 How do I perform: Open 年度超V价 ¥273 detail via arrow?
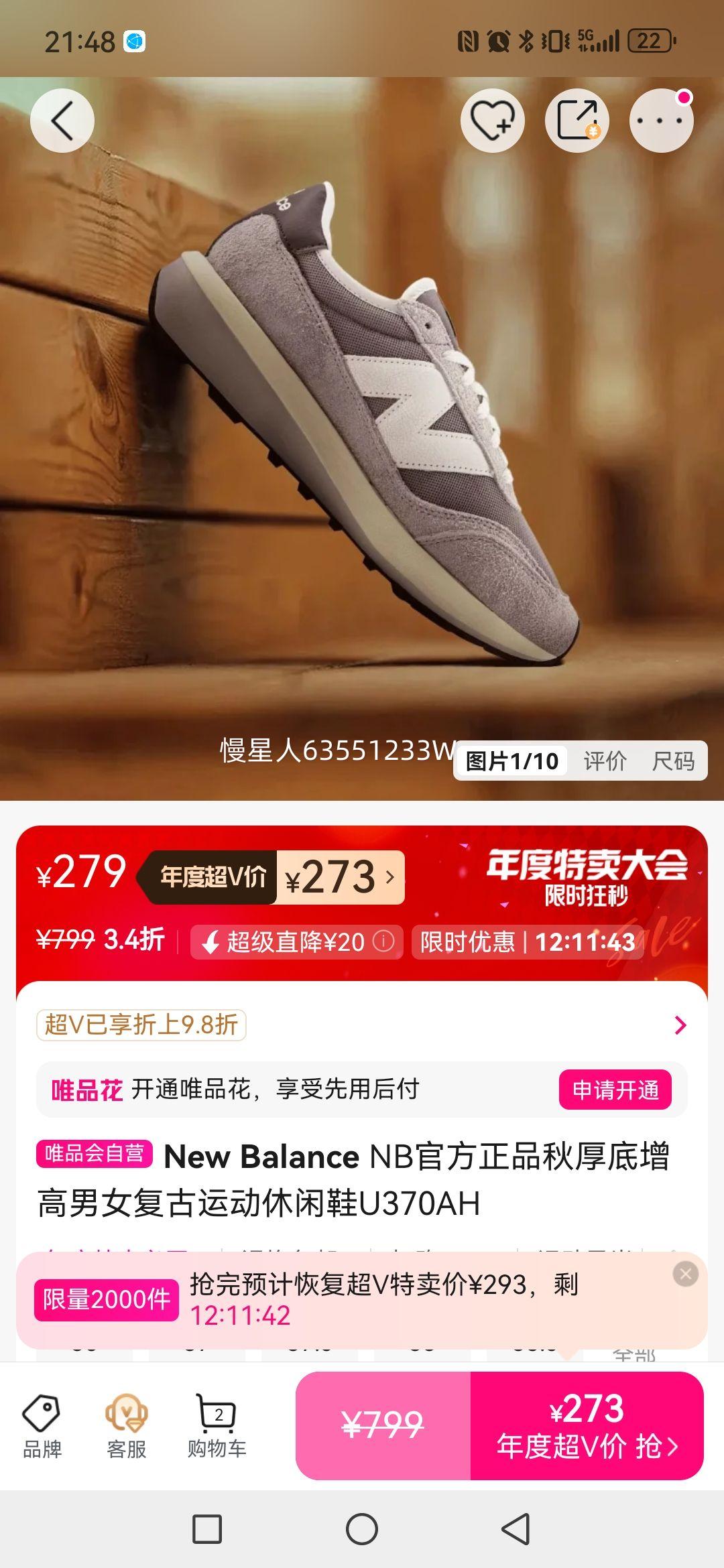(387, 876)
